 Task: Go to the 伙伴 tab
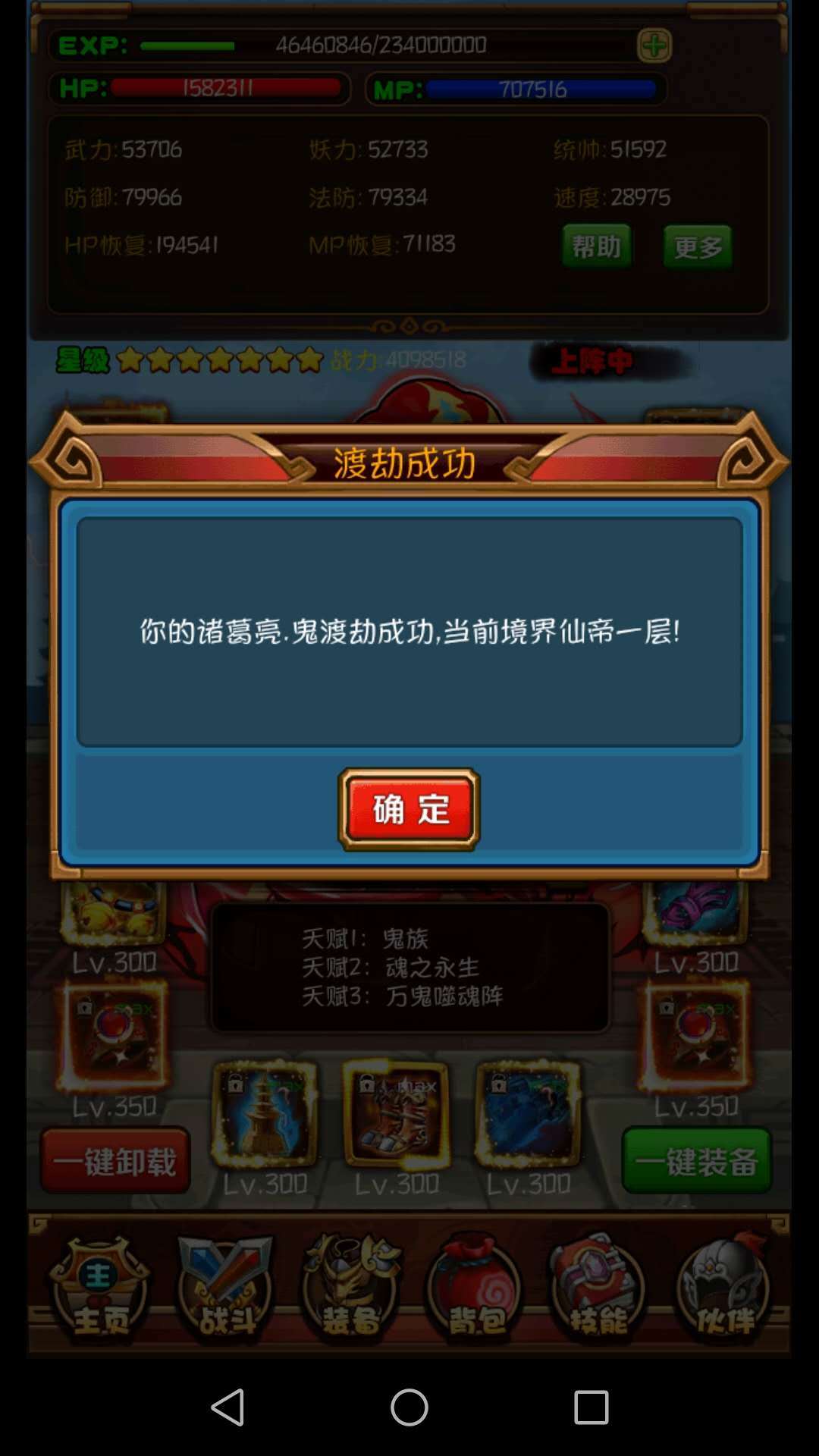coord(723,1291)
